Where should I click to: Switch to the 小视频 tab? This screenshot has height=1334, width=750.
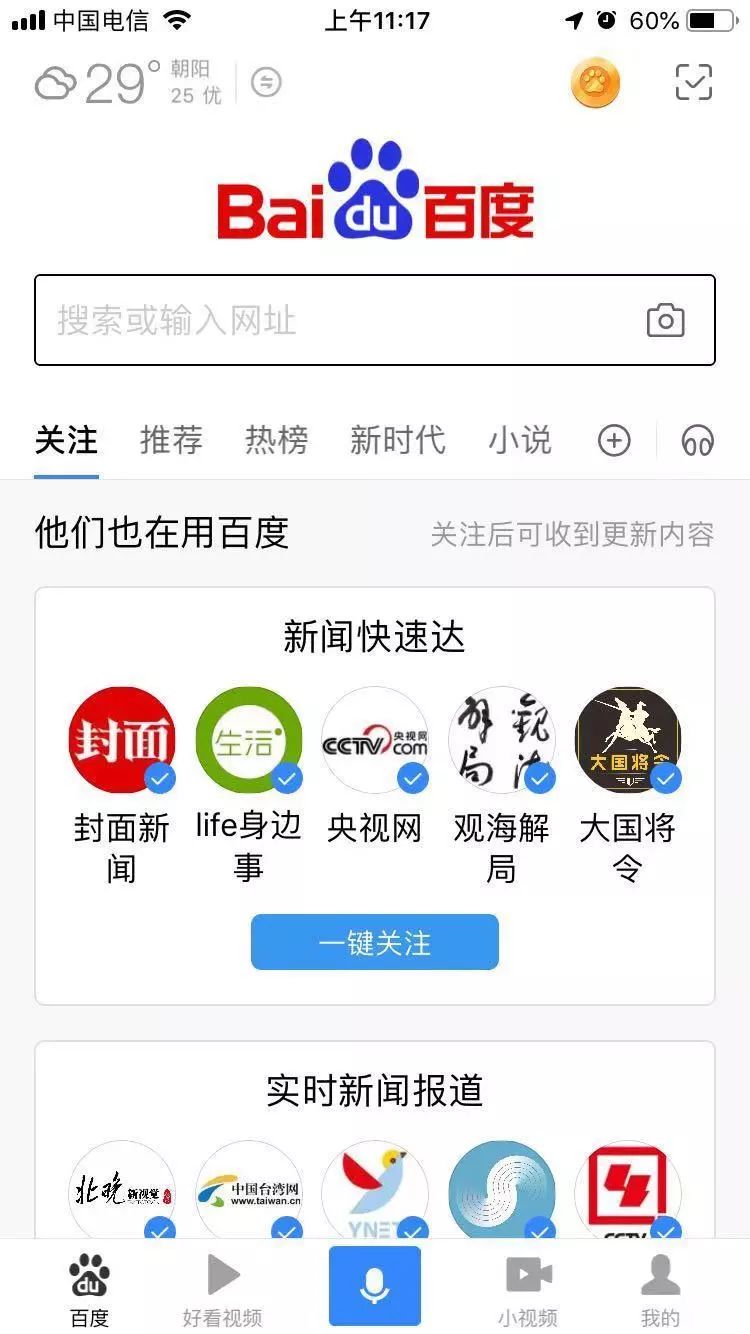(x=528, y=1288)
